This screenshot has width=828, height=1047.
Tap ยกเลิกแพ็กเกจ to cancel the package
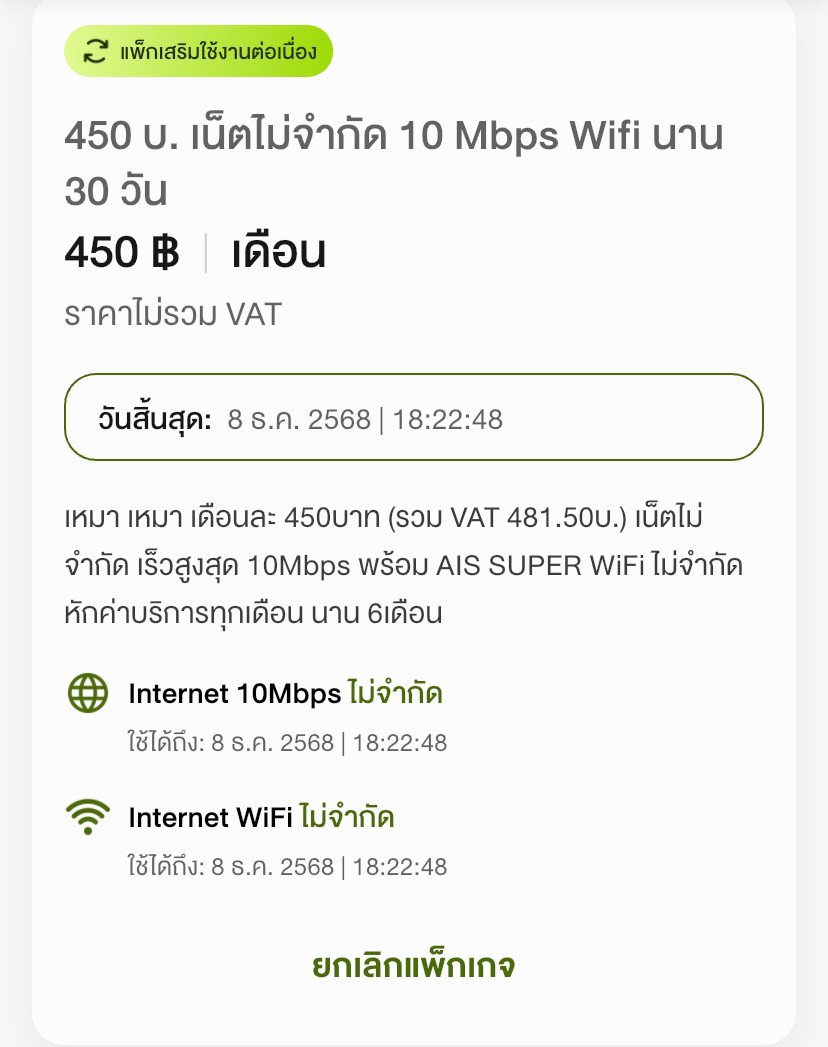click(x=413, y=965)
